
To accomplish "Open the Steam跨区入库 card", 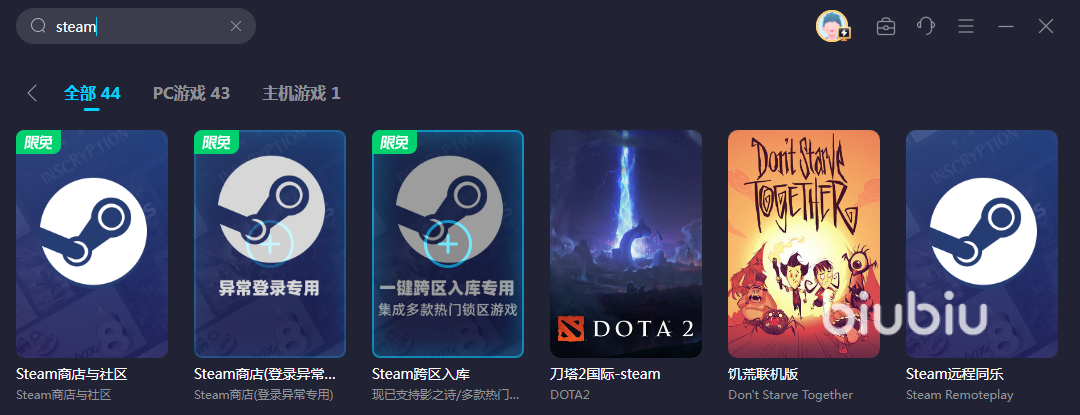I will pos(448,243).
